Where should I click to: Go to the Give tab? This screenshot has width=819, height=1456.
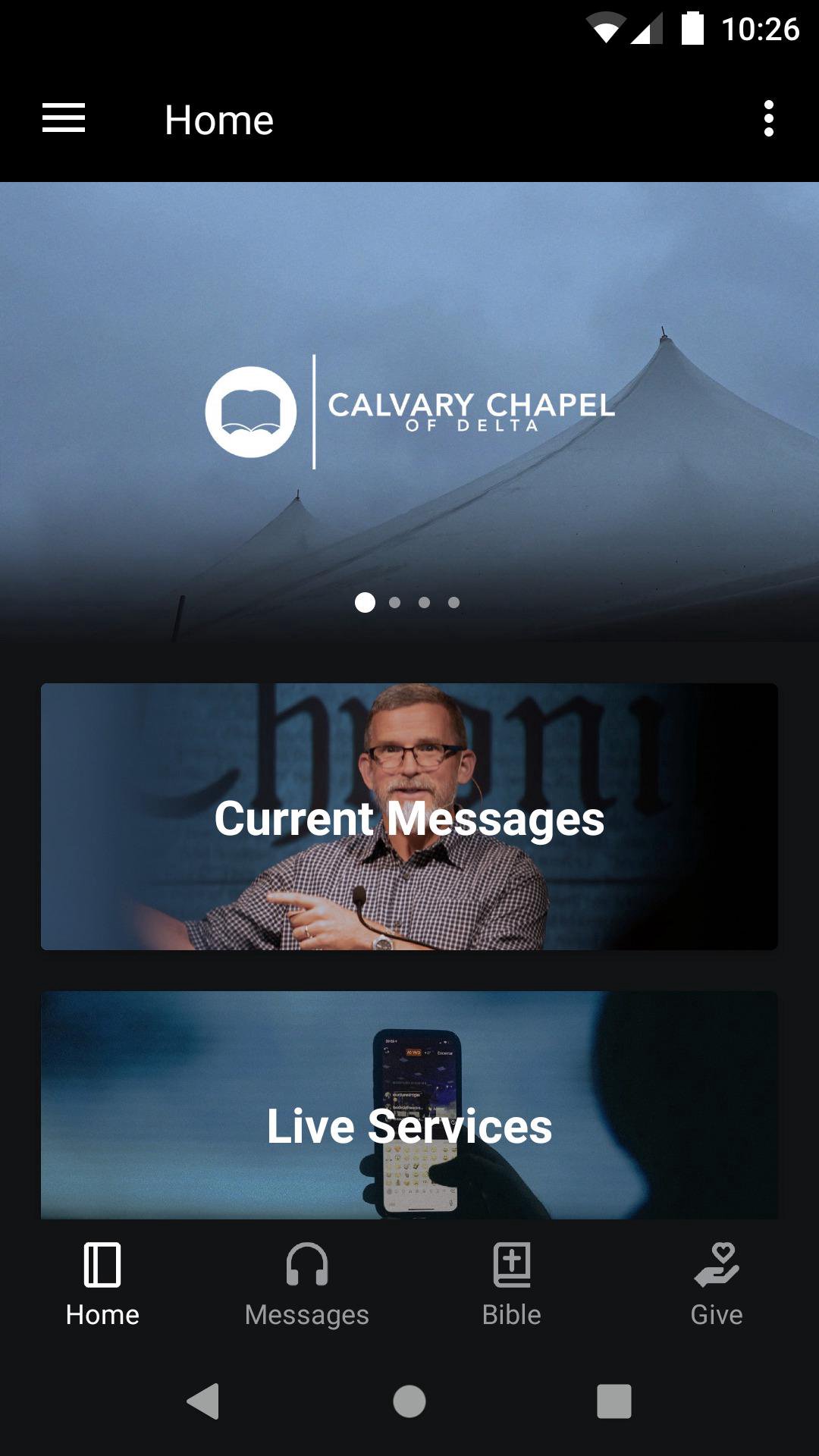coord(717,1285)
